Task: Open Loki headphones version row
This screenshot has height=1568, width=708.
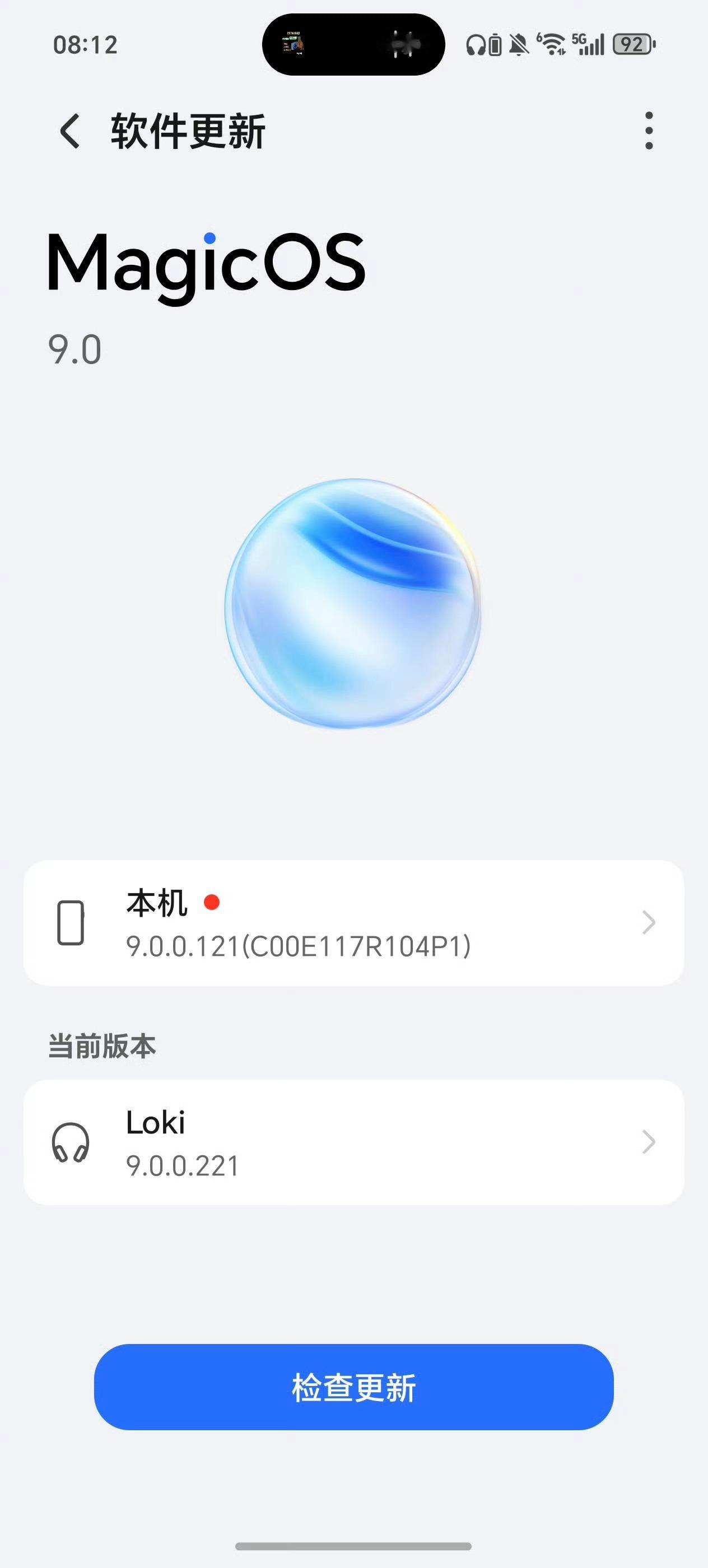Action: (353, 1142)
